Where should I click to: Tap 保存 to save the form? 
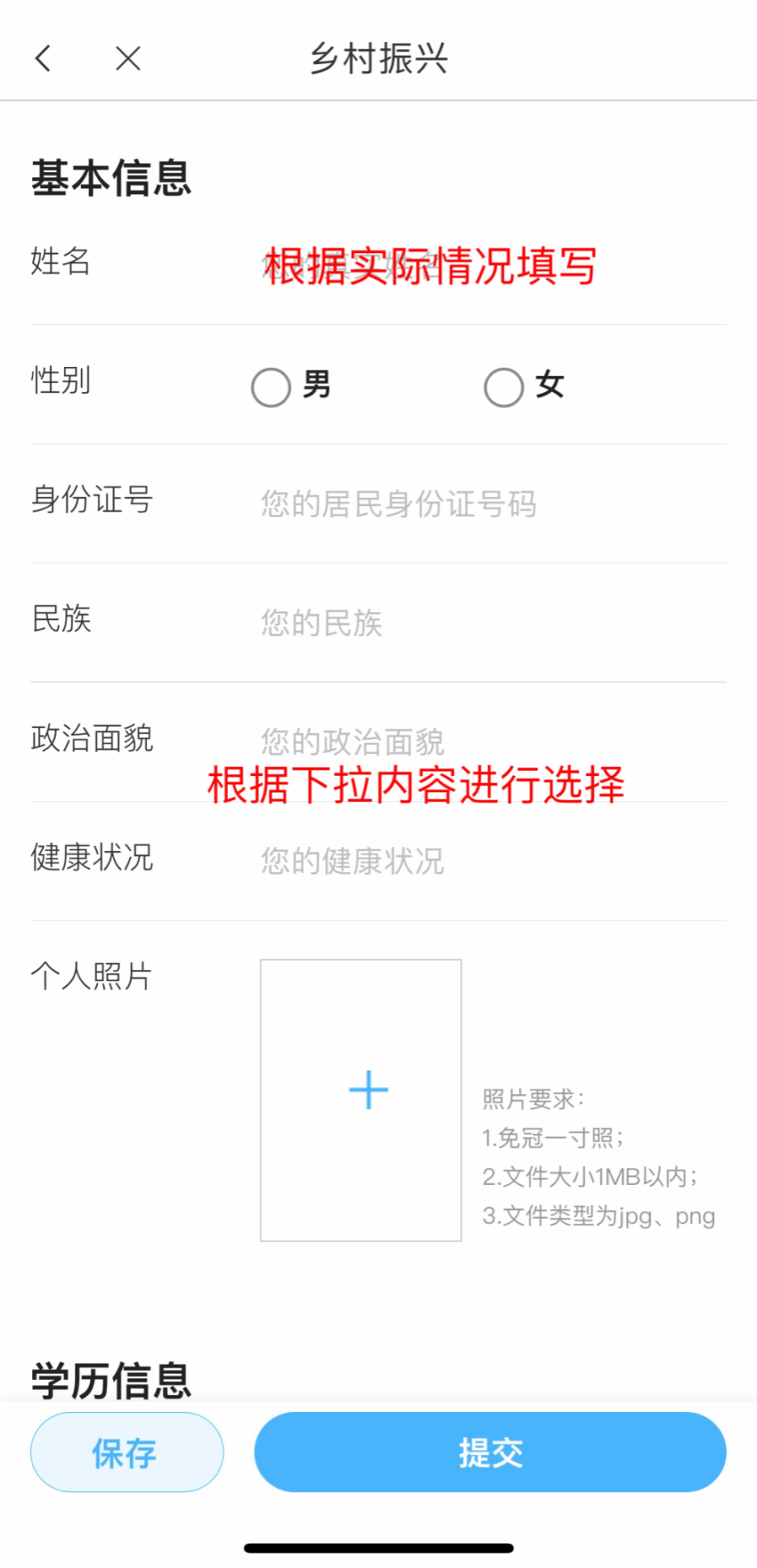(x=127, y=1452)
